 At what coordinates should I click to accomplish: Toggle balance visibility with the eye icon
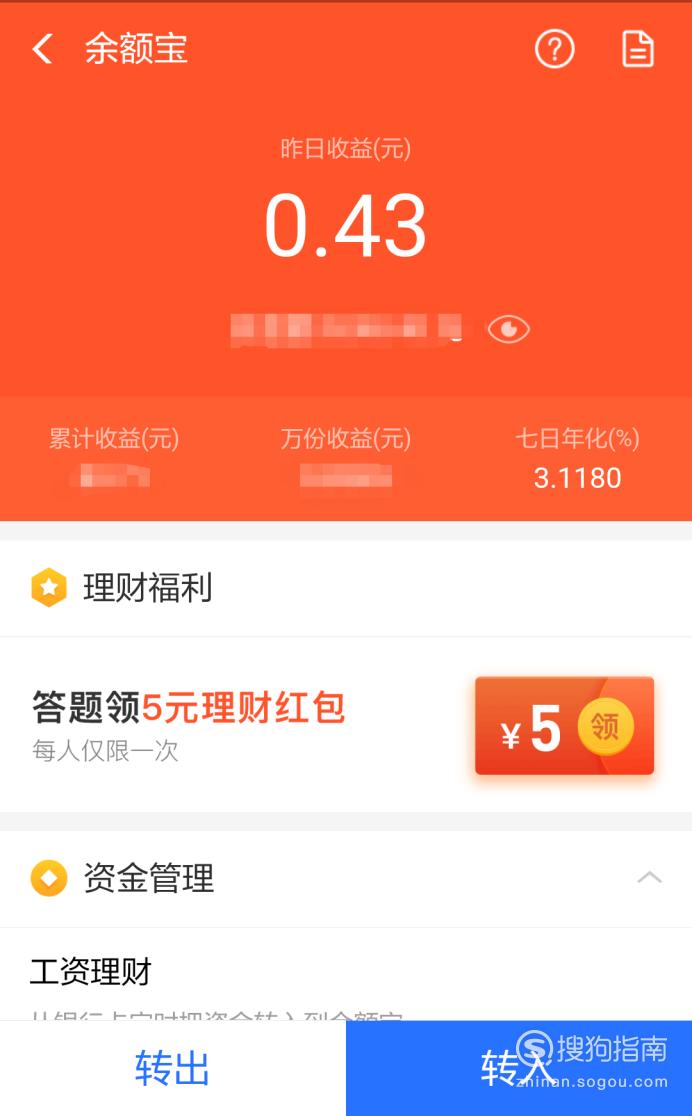tap(508, 329)
